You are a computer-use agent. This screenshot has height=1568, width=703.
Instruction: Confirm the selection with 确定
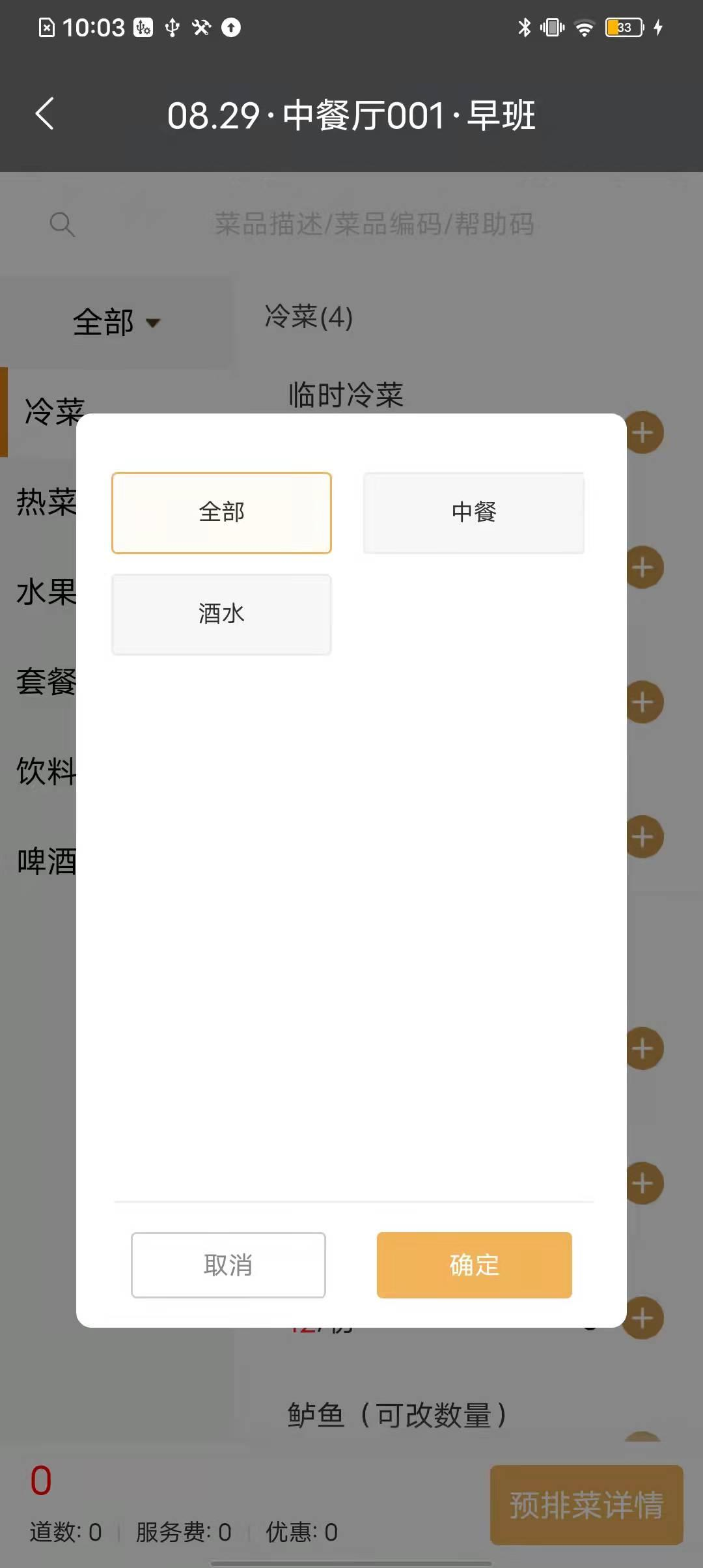pos(475,1265)
